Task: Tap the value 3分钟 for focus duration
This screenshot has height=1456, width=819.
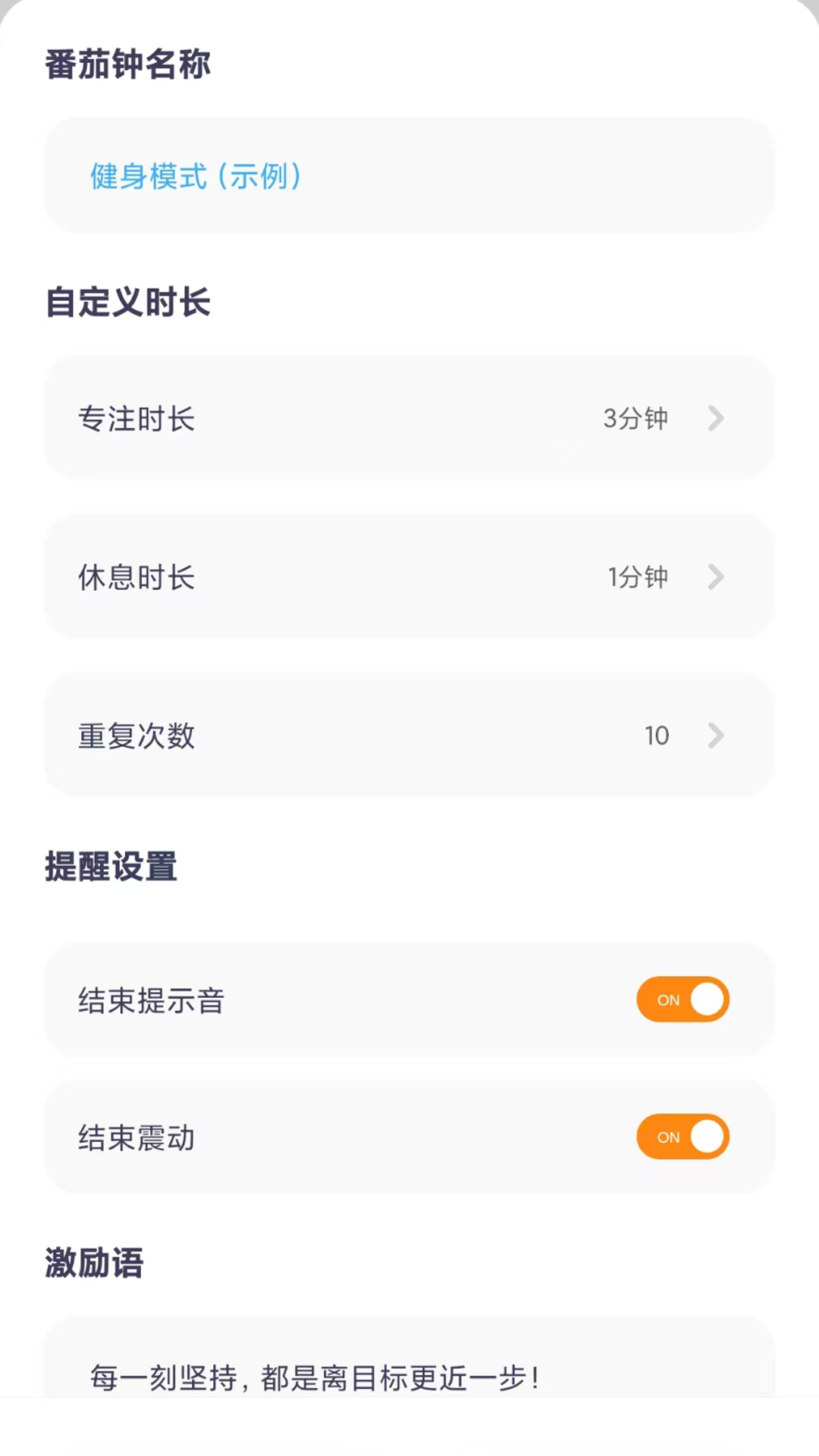Action: pyautogui.click(x=635, y=419)
